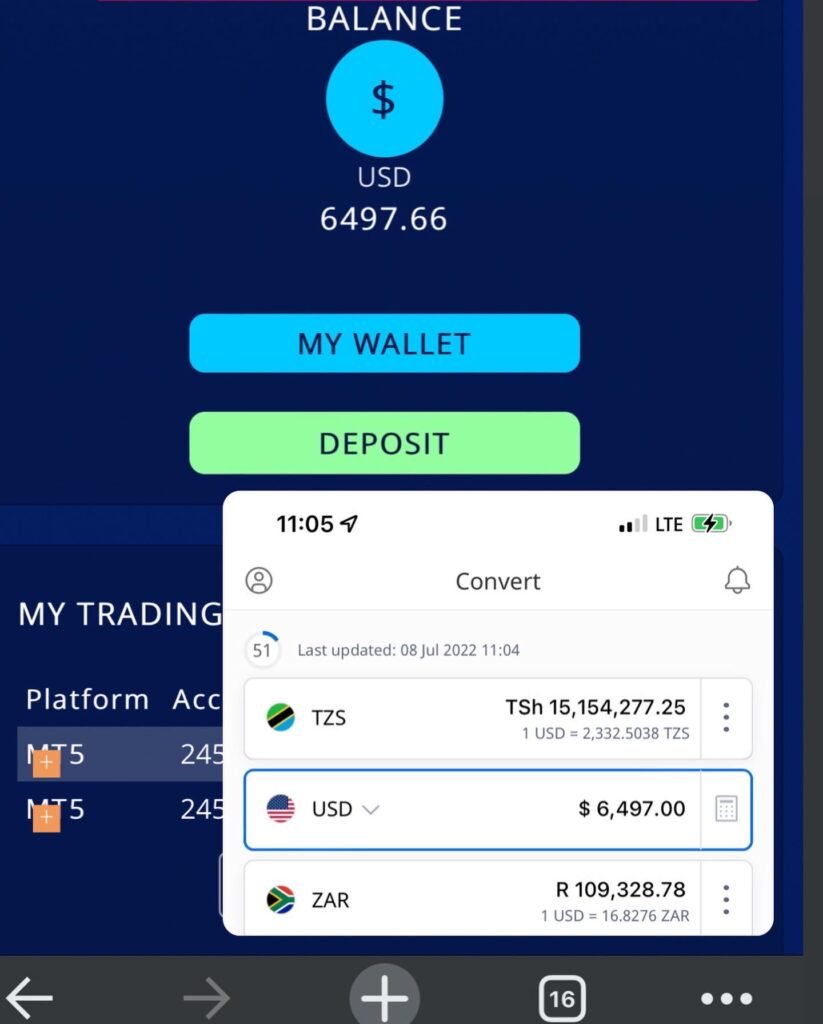Open the browser's three-dot menu
Image resolution: width=823 pixels, height=1024 pixels.
tap(726, 997)
